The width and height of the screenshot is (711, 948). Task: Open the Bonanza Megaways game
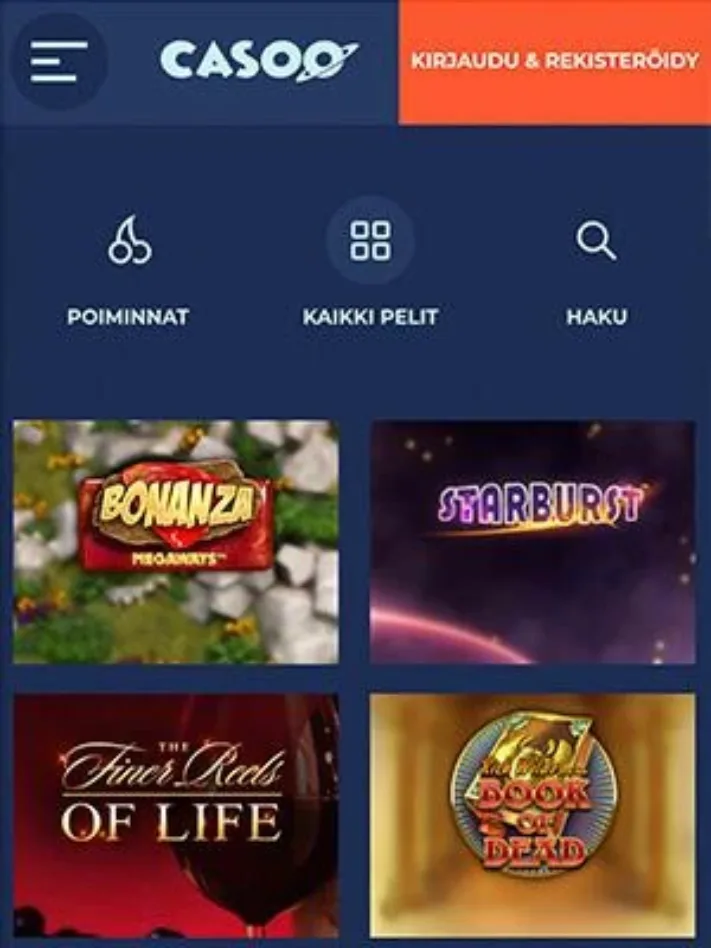[175, 541]
